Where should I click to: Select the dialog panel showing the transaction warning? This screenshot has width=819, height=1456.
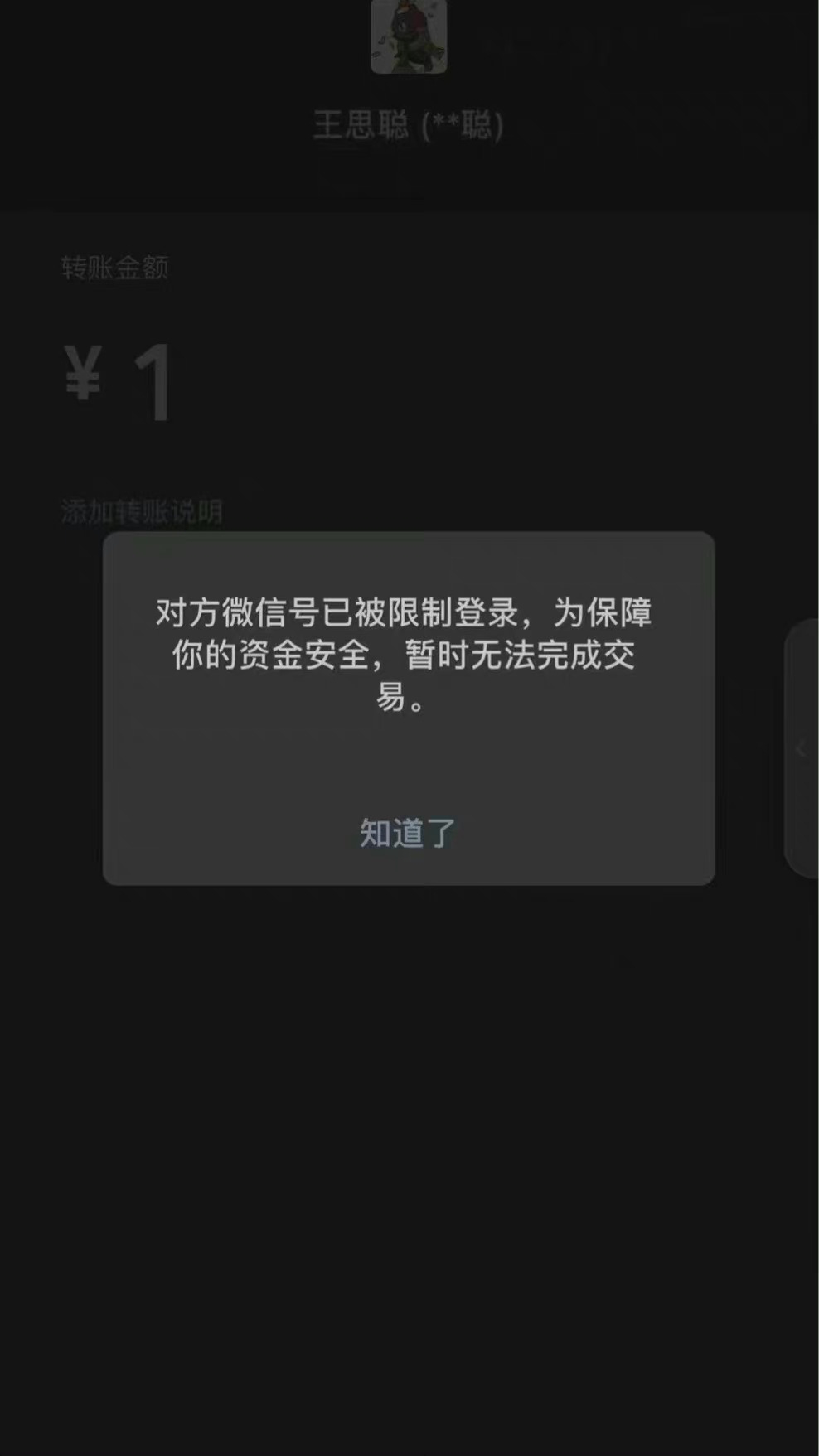(409, 709)
